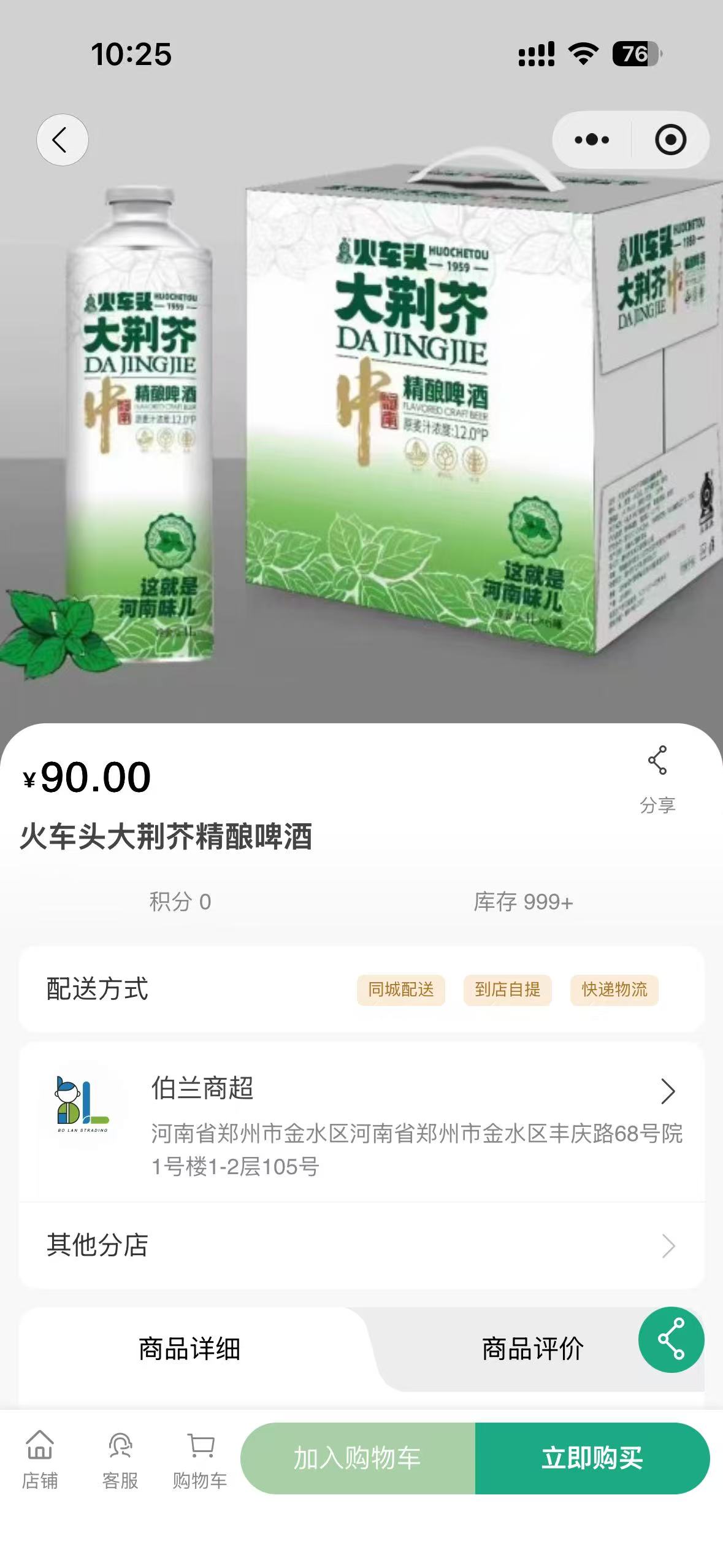This screenshot has height=1568, width=723.
Task: Select the 快递物流 express shipping chip
Action: pyautogui.click(x=614, y=990)
